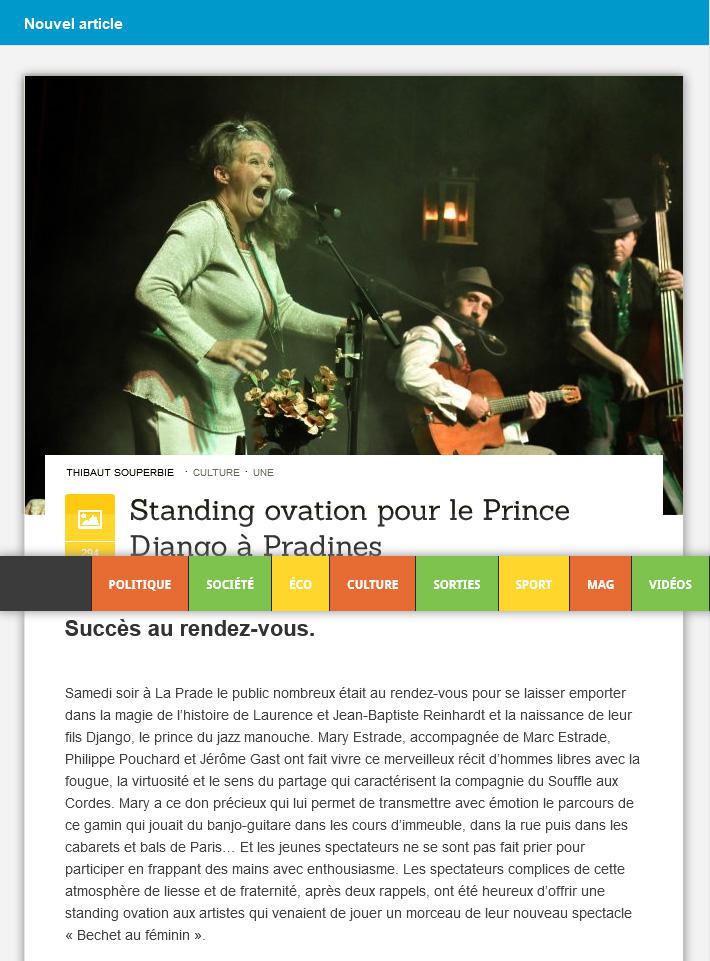Viewport: 710px width, 961px height.
Task: Open the Sorties section
Action: (457, 584)
